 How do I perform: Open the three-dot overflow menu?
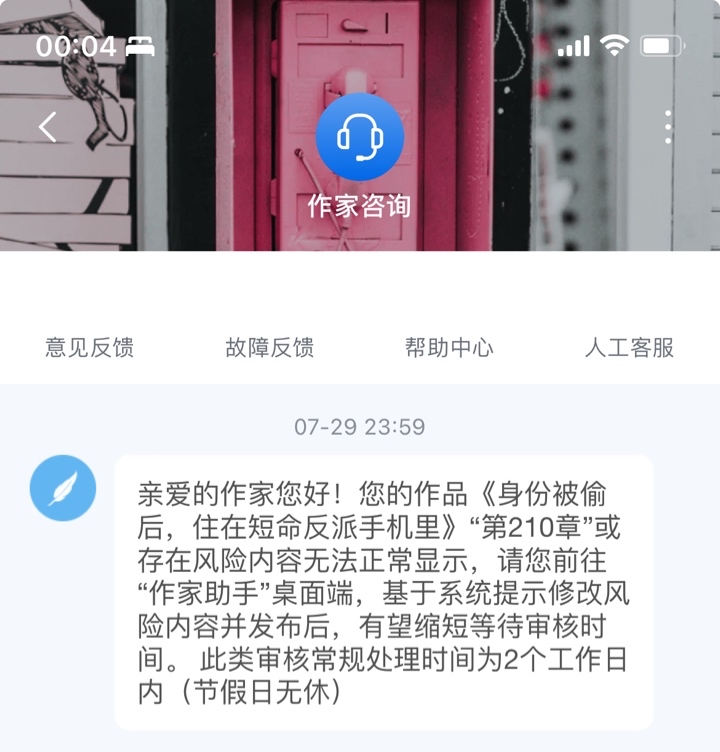[668, 127]
